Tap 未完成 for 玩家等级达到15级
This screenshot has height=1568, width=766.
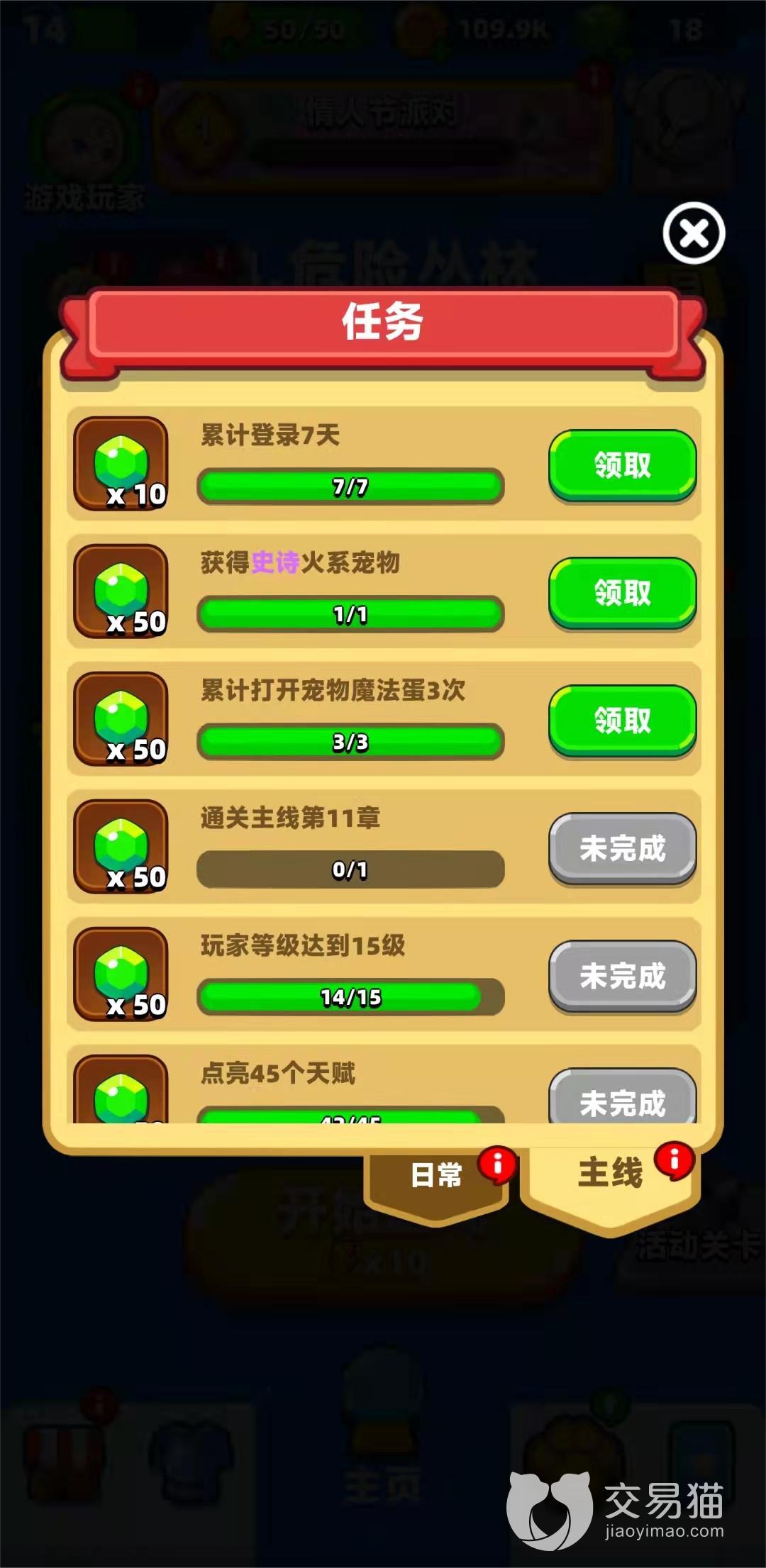pos(622,976)
